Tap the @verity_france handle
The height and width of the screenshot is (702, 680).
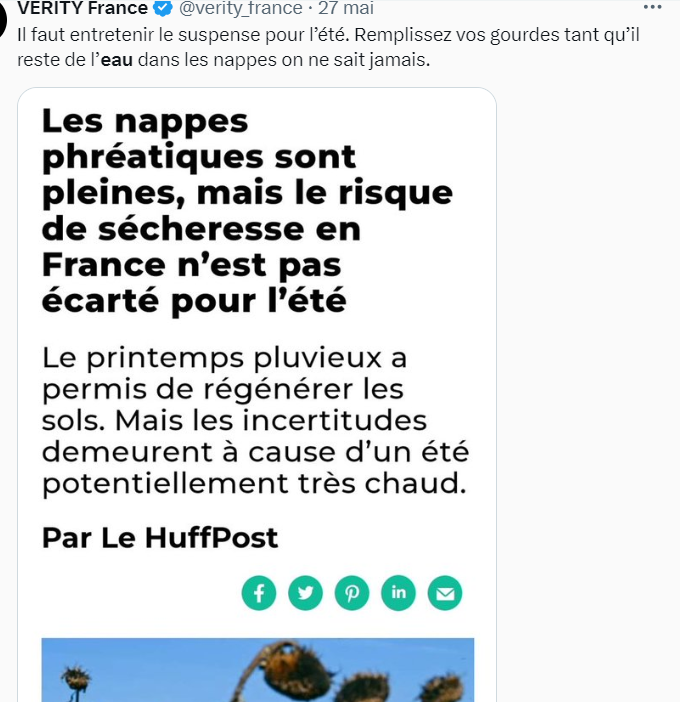[240, 9]
